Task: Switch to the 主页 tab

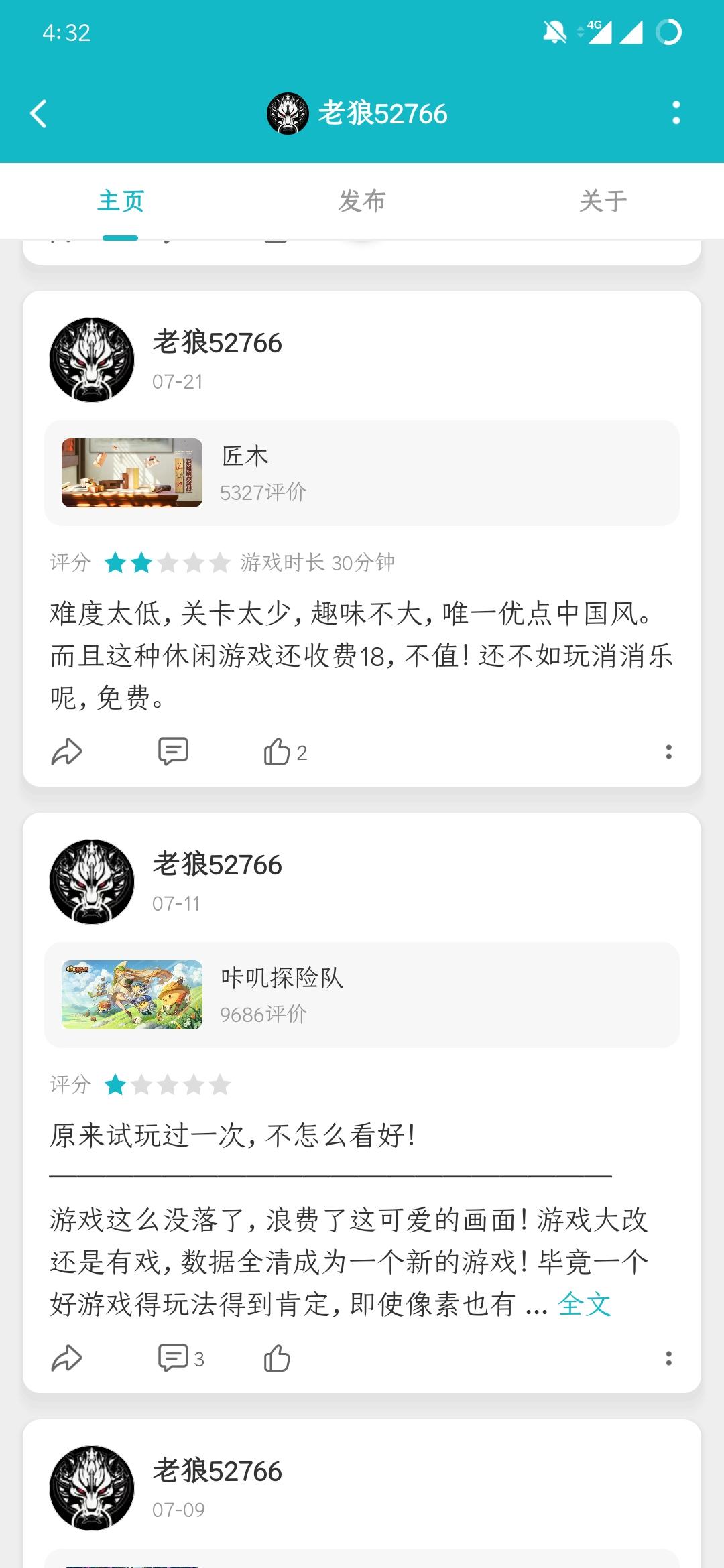Action: pyautogui.click(x=121, y=201)
